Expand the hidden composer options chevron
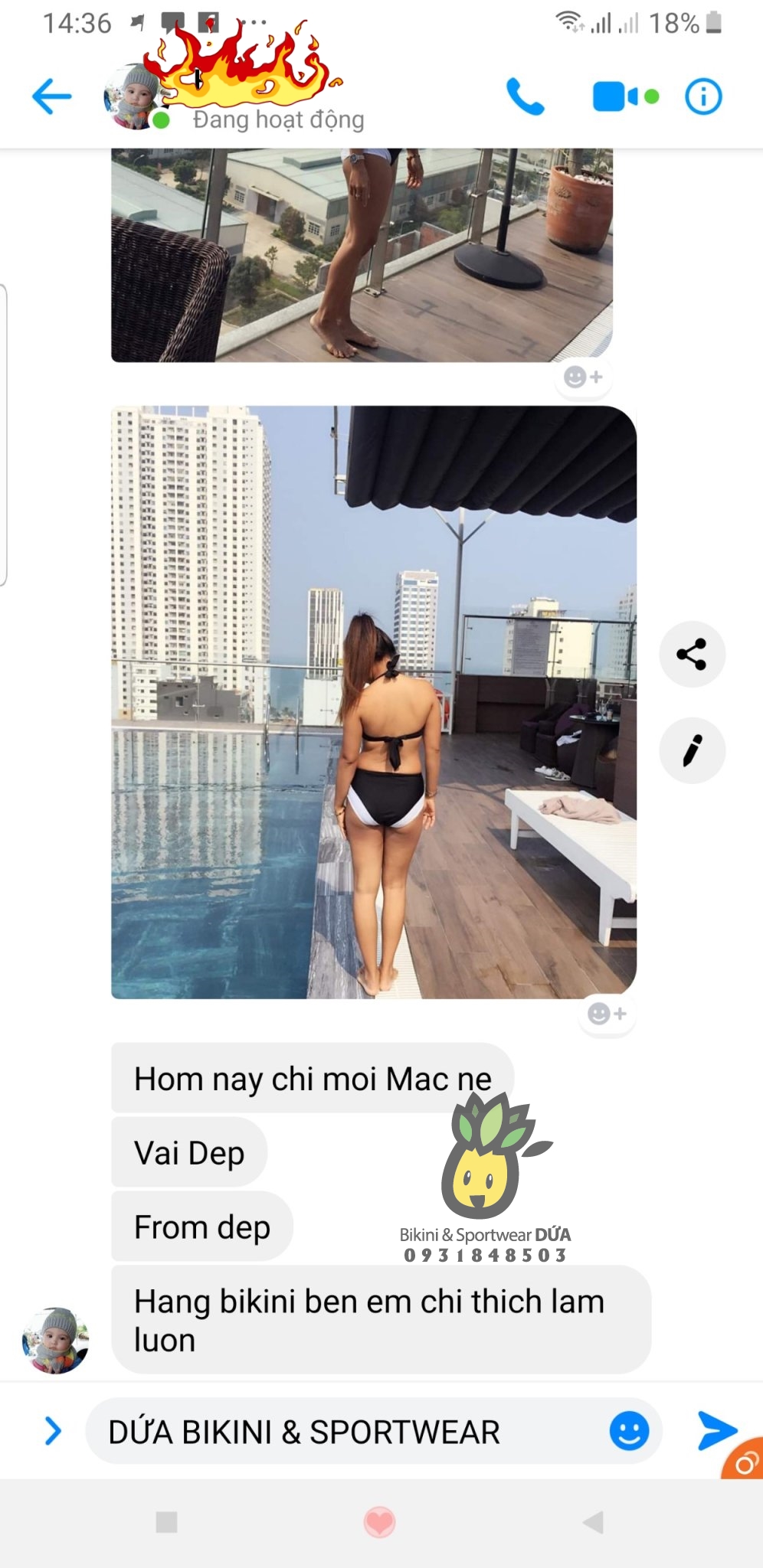 52,1430
